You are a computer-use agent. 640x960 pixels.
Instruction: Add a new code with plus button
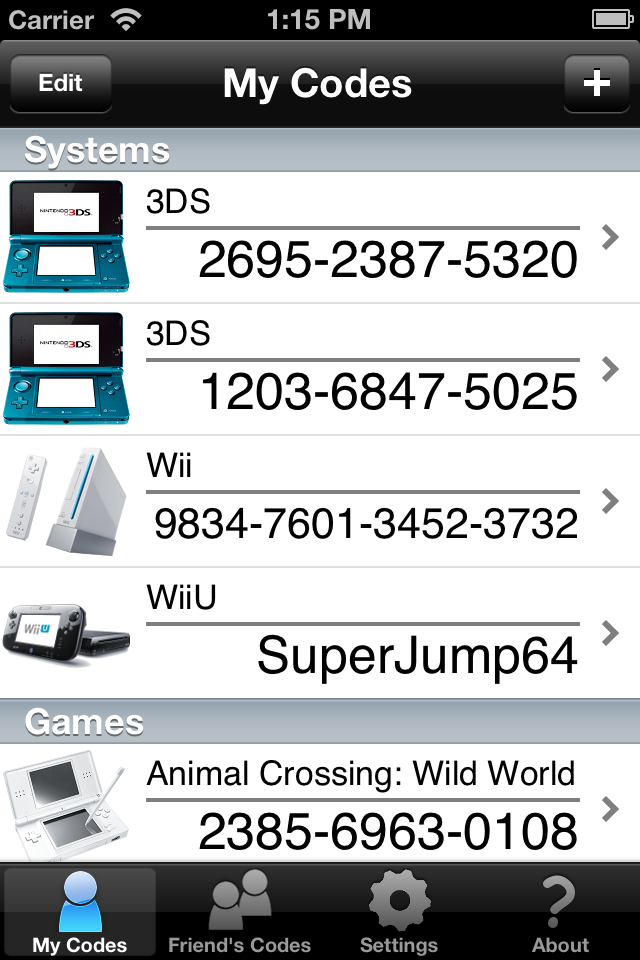(596, 83)
